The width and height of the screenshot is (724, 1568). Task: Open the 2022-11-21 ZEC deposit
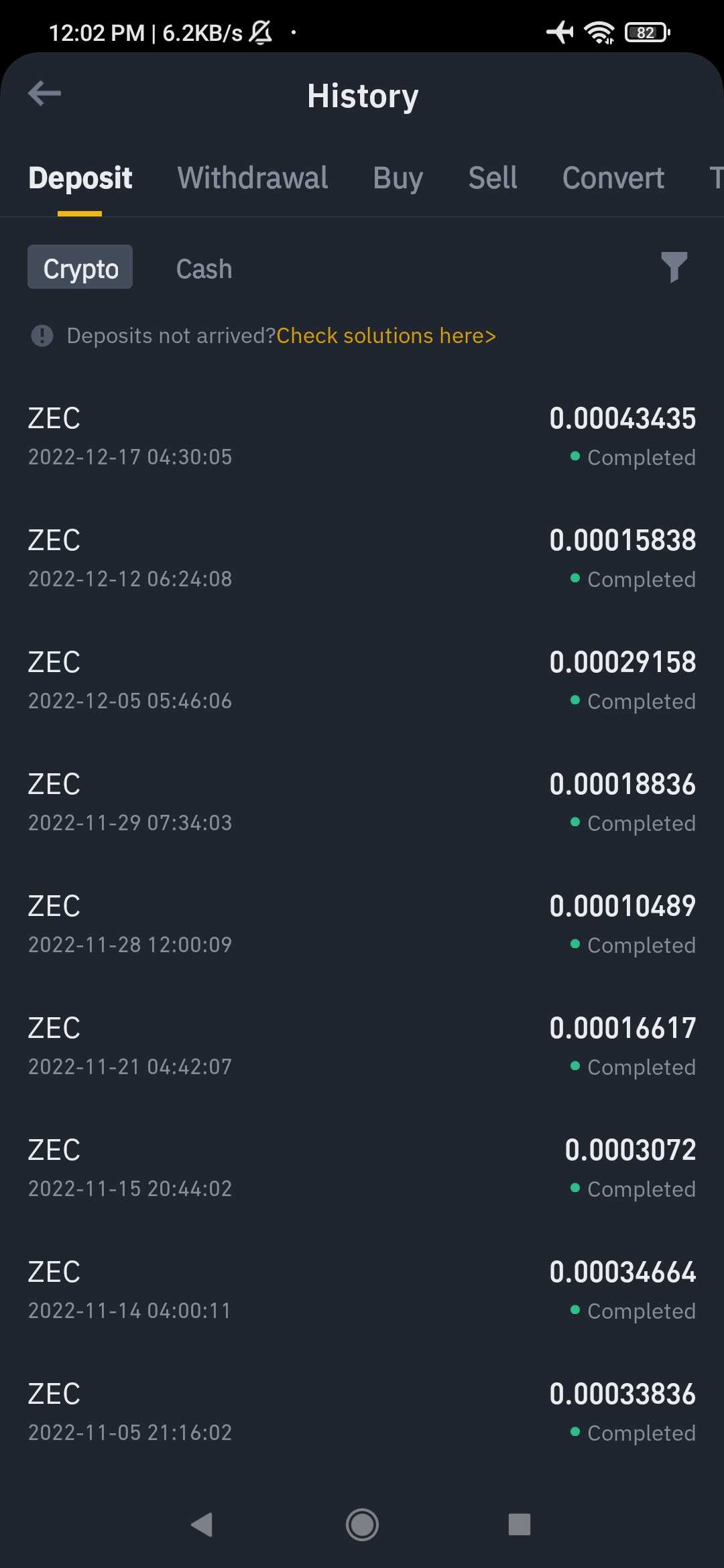(x=362, y=1047)
